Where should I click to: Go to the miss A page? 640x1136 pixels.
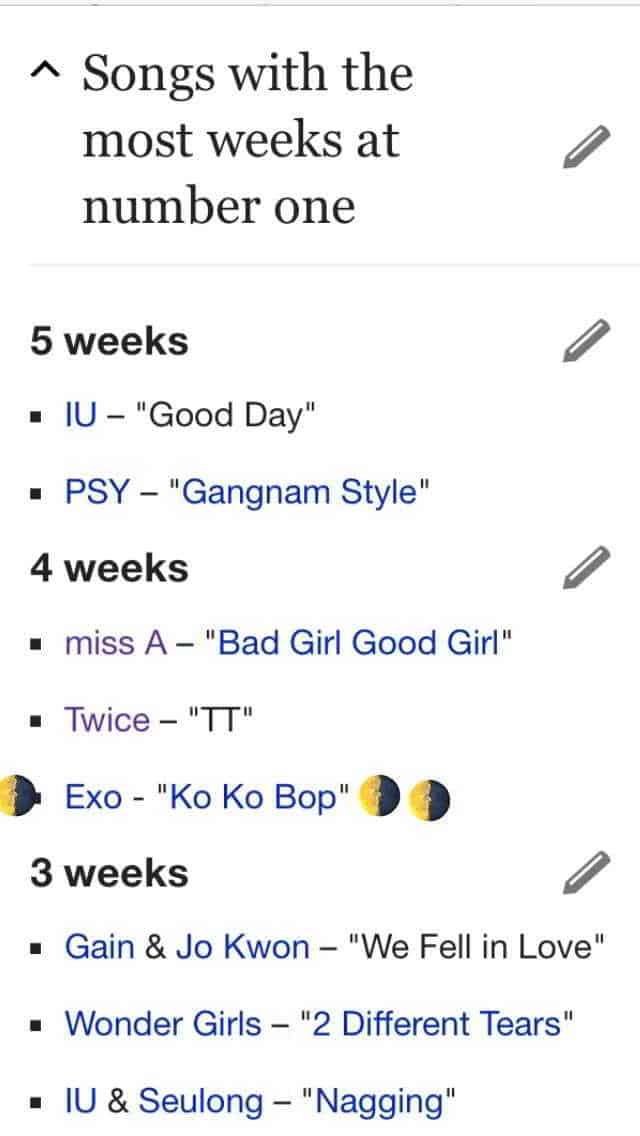[115, 642]
